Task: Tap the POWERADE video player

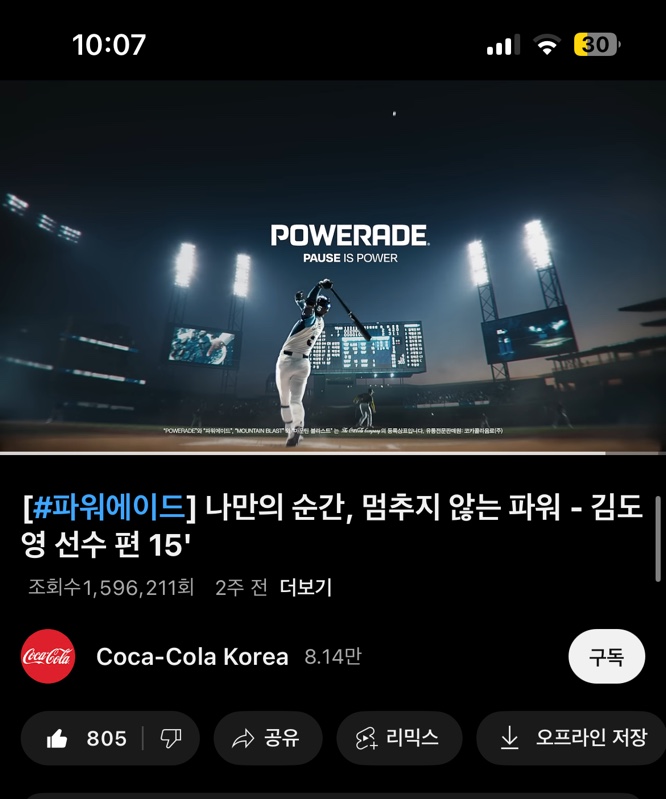Action: pyautogui.click(x=333, y=267)
